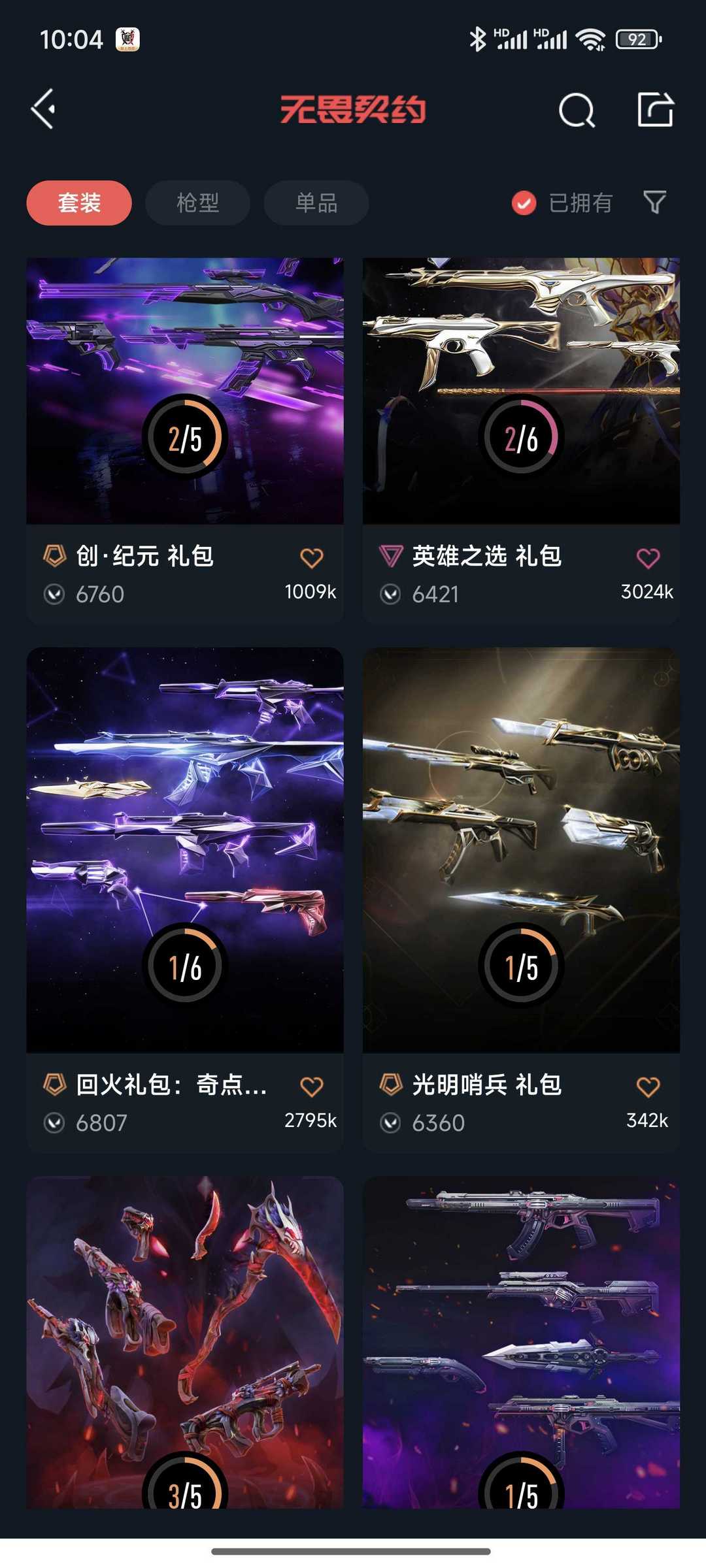This screenshot has width=706, height=1568.
Task: Open the 回火礼包：奇点 bundle card
Action: [x=185, y=900]
